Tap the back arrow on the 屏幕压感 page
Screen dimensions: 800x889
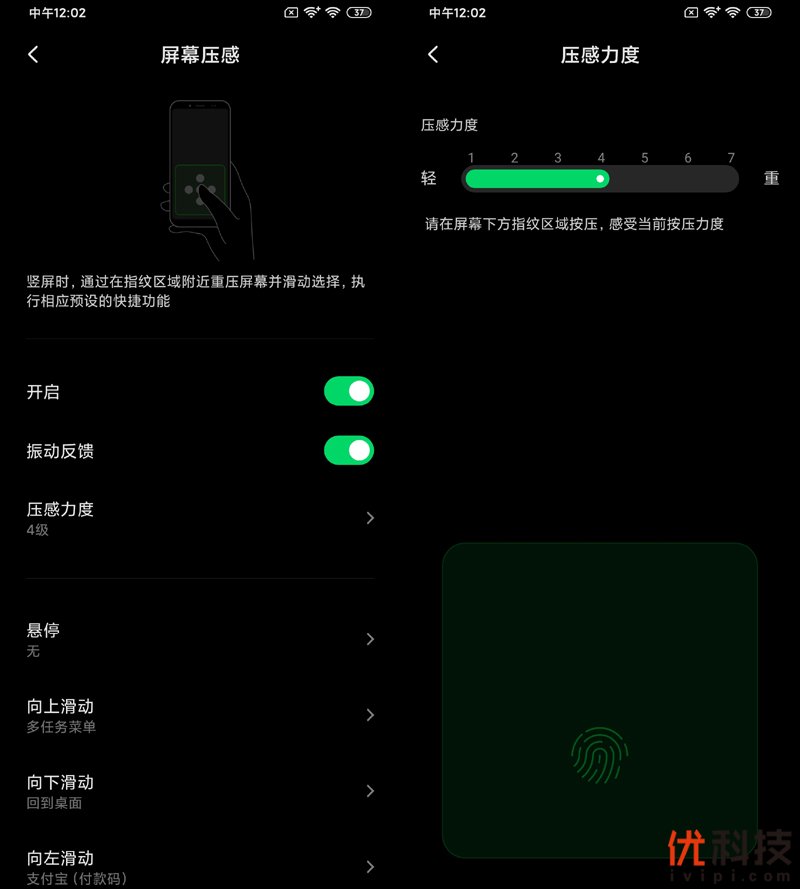(33, 55)
